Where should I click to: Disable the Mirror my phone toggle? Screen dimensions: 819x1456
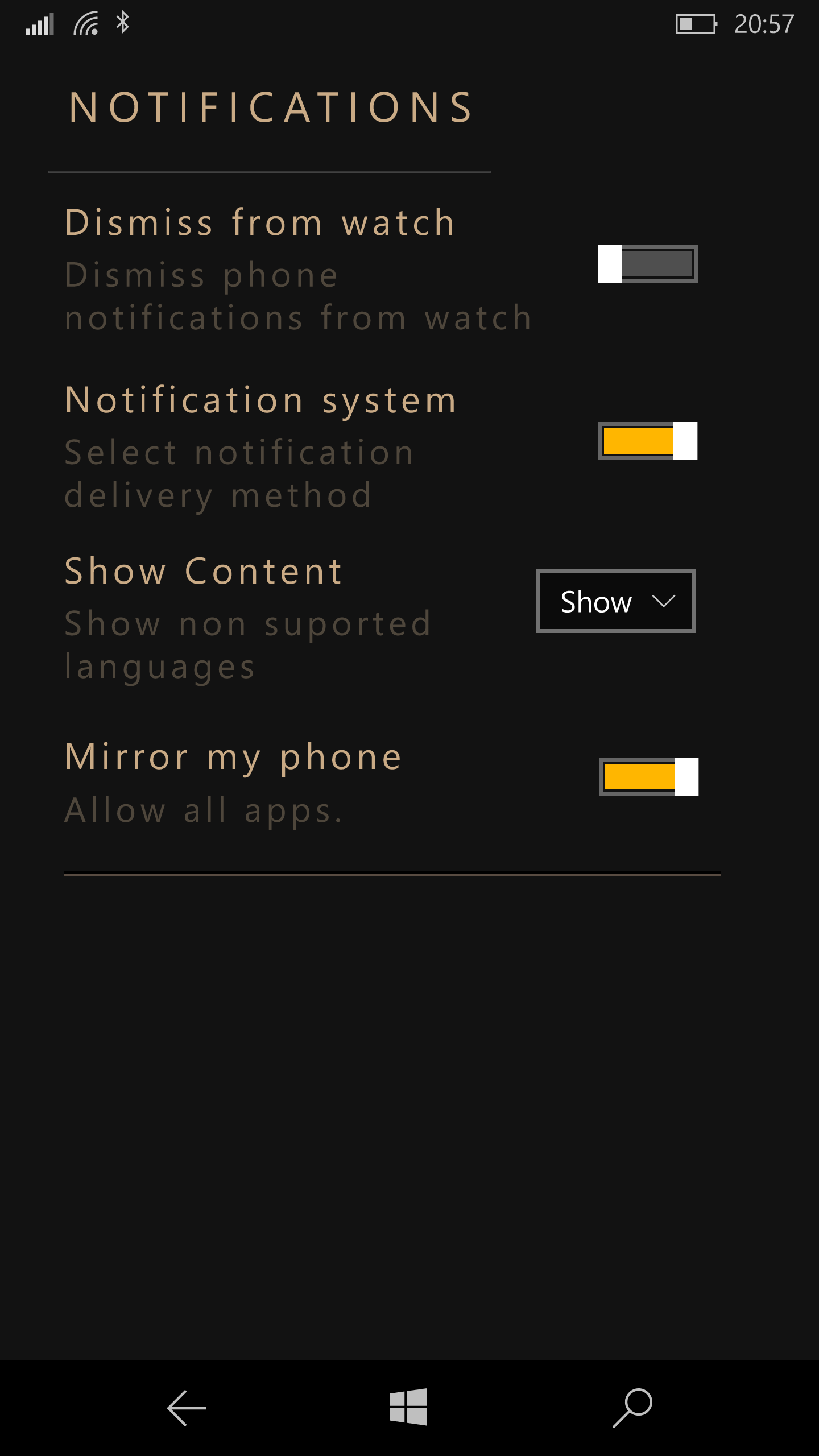click(x=648, y=776)
